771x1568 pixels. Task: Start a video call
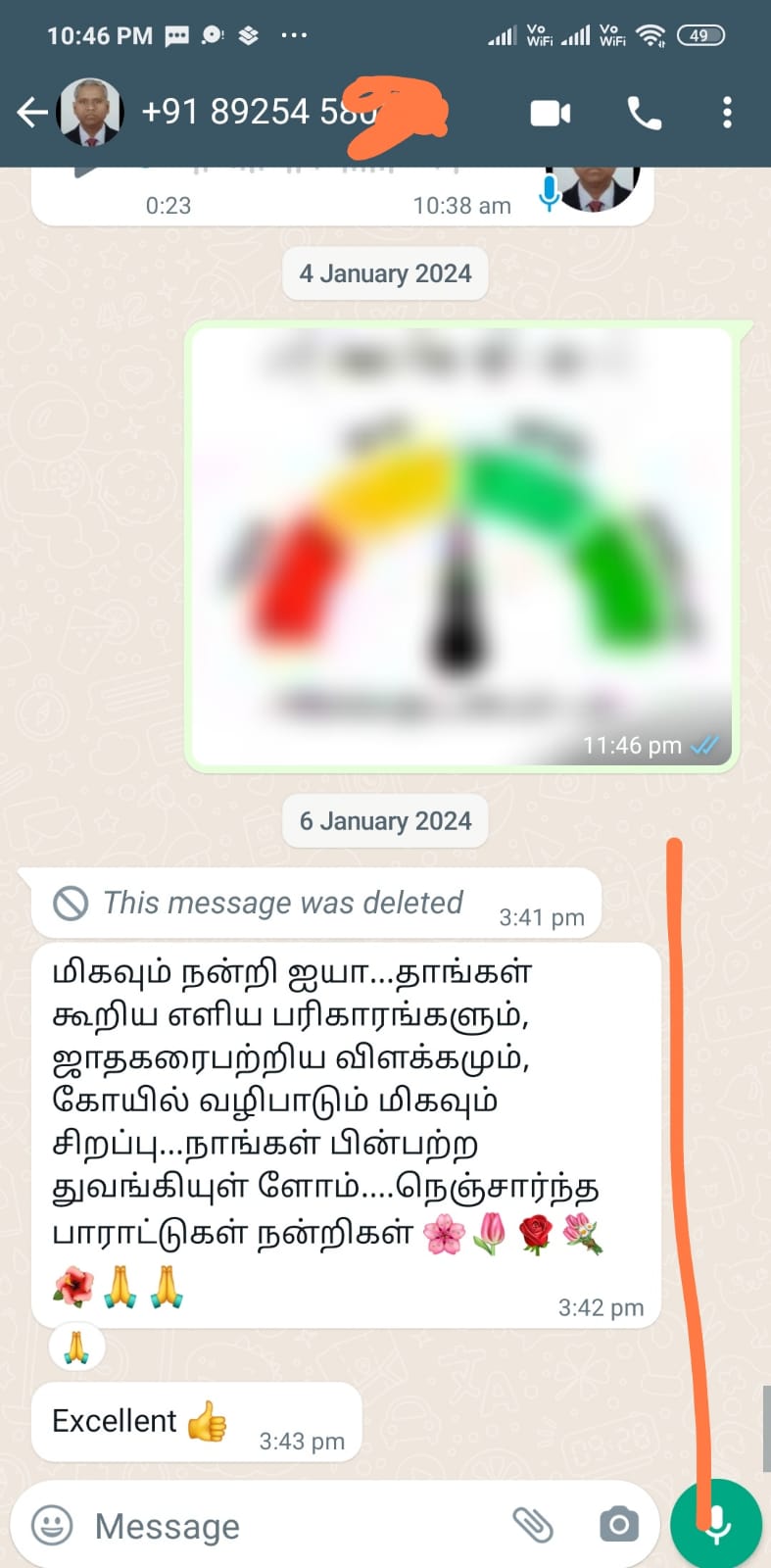point(551,113)
